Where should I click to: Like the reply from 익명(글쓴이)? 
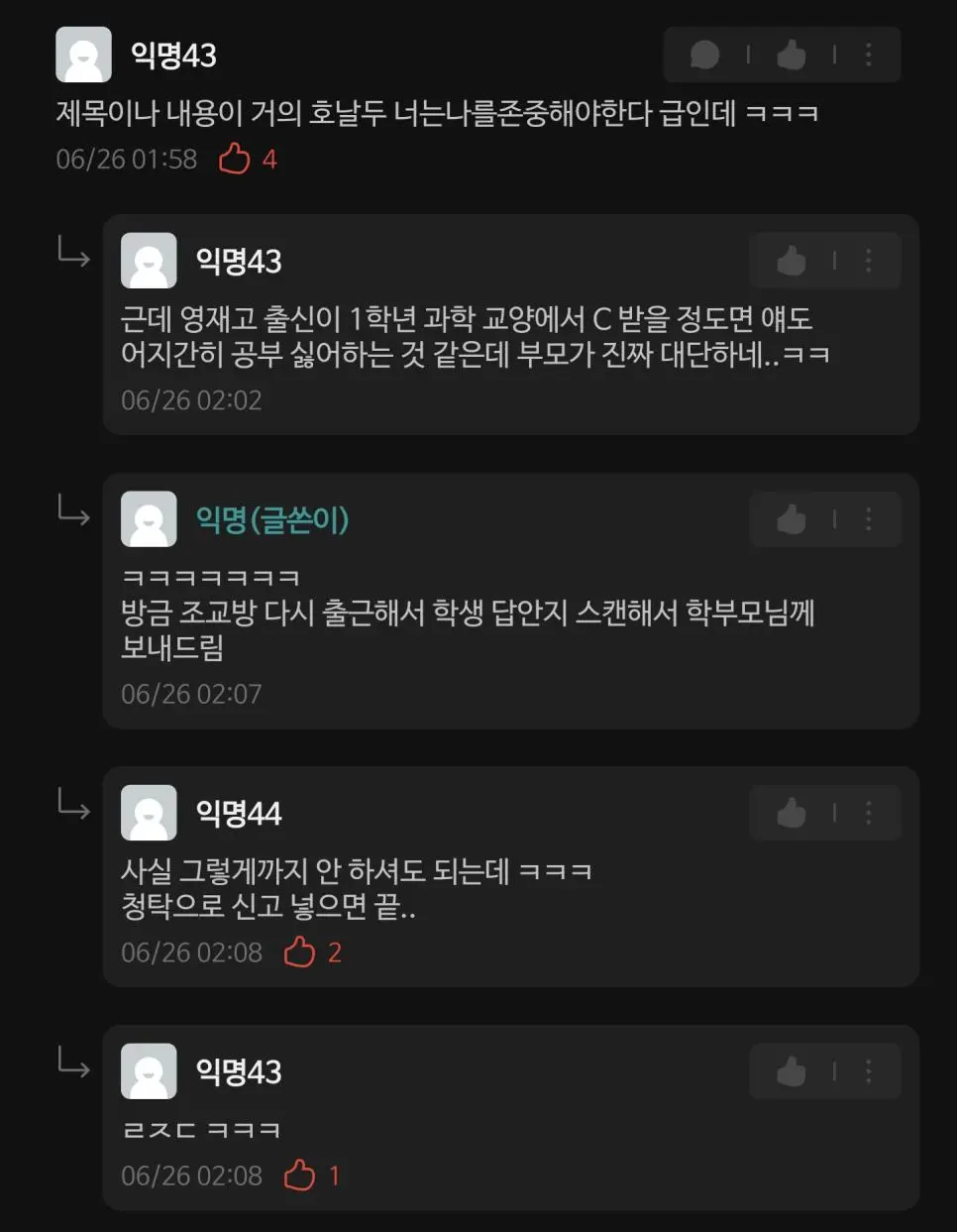(791, 518)
